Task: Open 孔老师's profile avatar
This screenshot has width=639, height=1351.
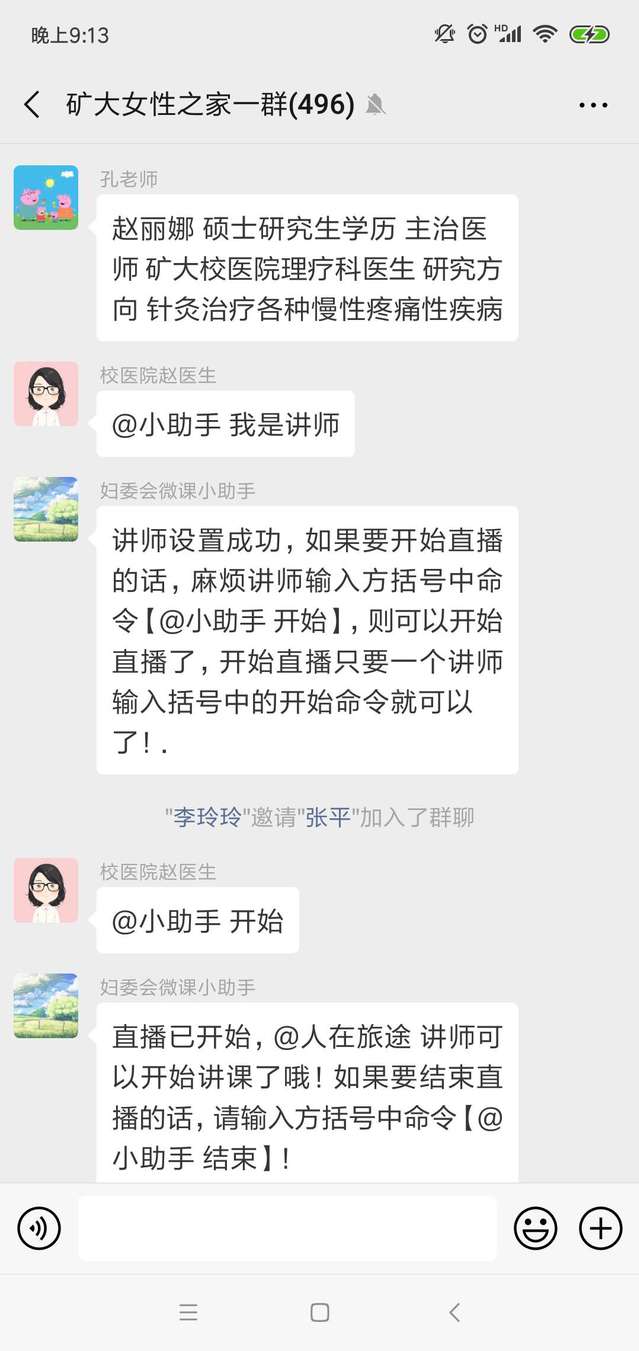Action: tap(46, 198)
